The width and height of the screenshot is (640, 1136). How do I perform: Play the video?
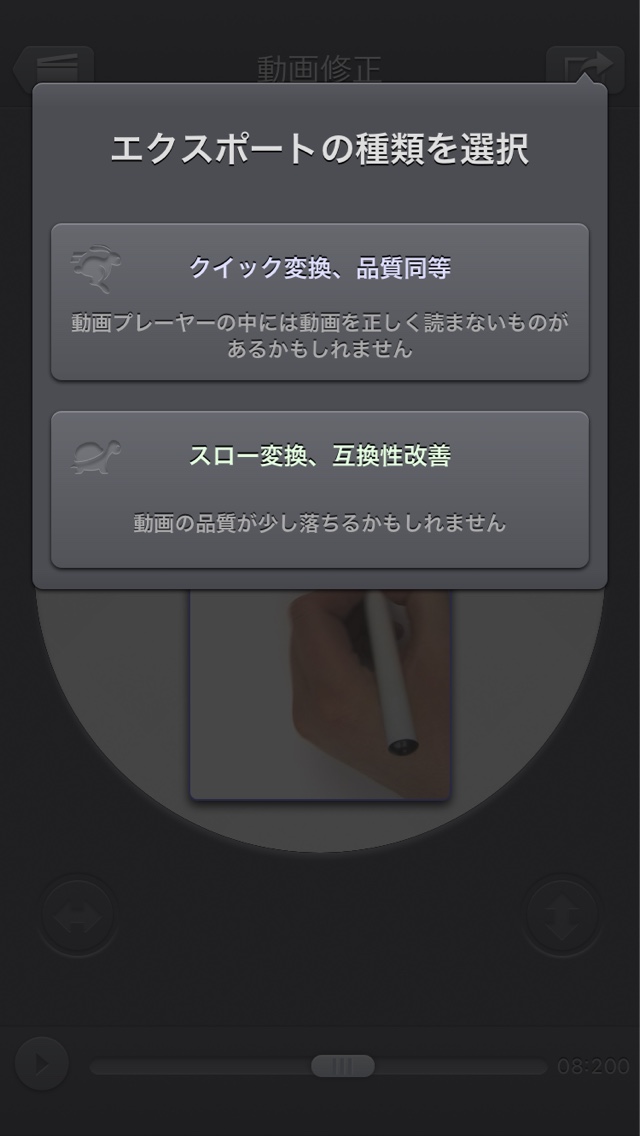(x=42, y=1064)
